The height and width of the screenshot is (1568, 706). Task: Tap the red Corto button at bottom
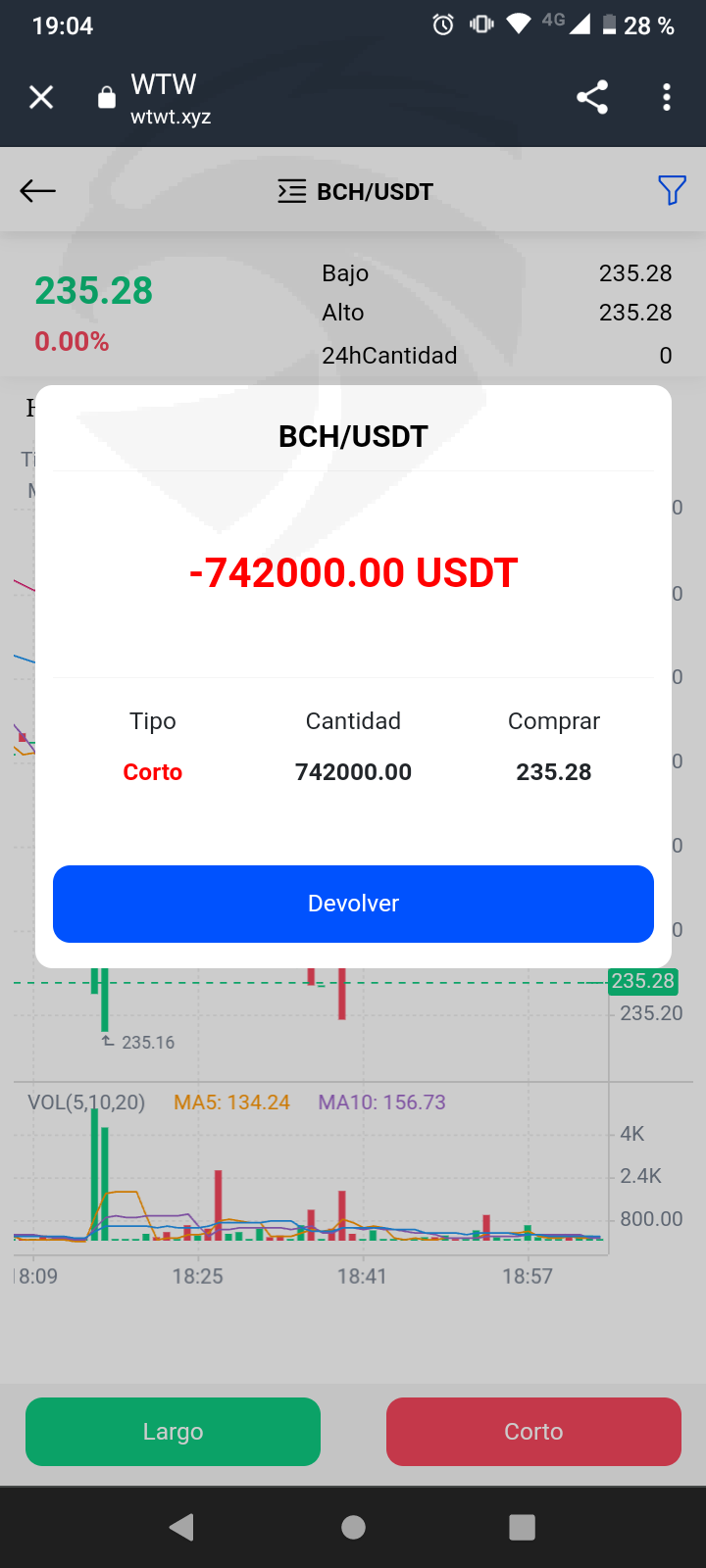[533, 1432]
